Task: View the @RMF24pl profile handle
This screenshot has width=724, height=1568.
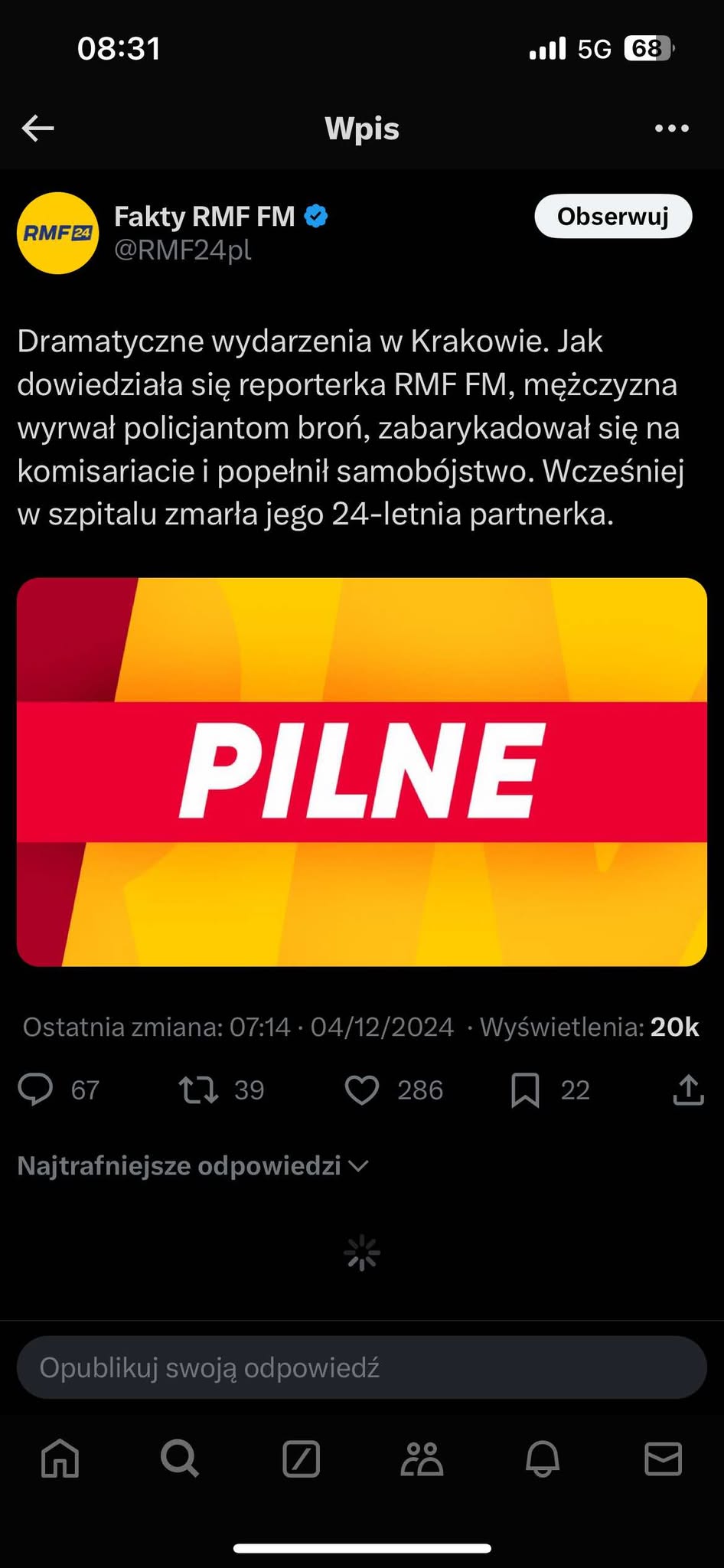Action: coord(183,250)
